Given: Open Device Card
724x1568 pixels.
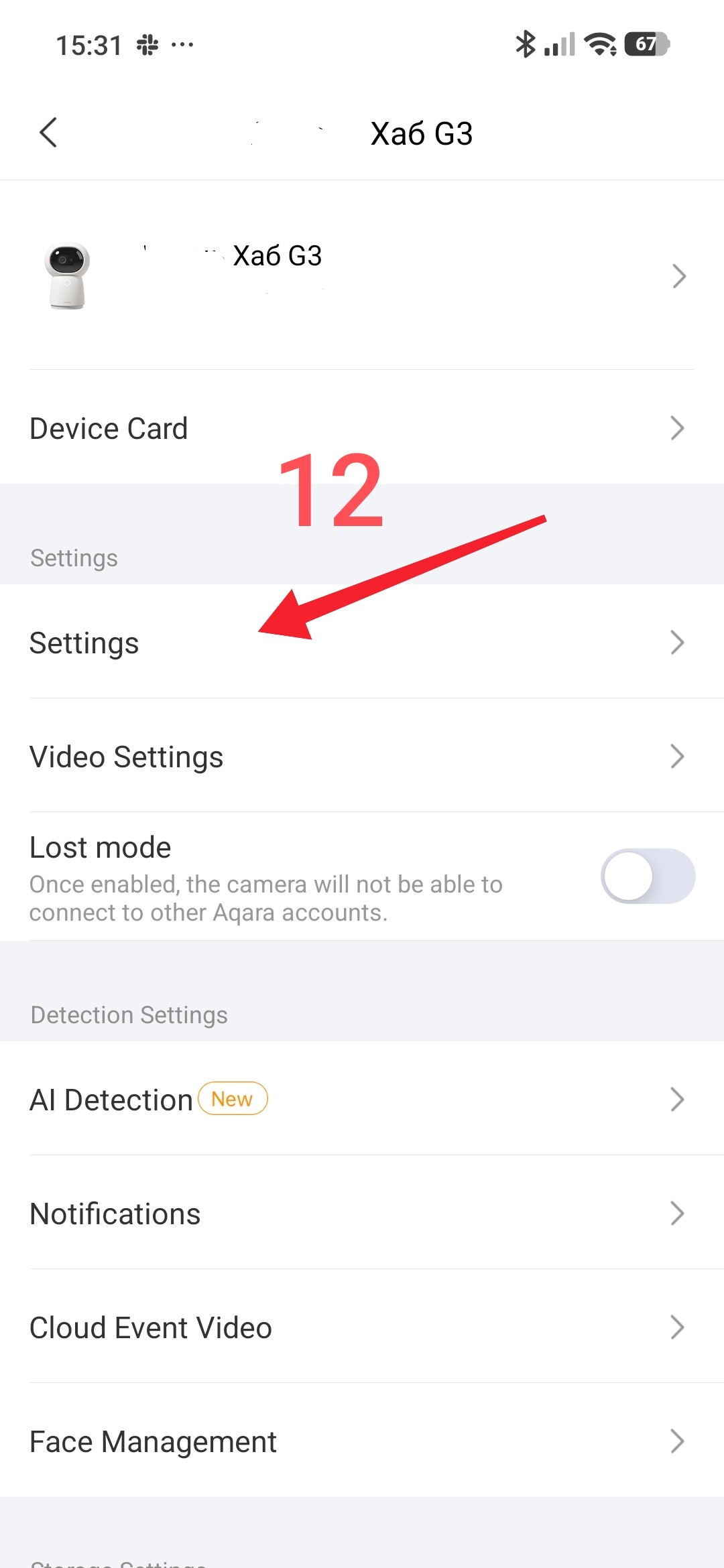Looking at the screenshot, I should click(362, 428).
